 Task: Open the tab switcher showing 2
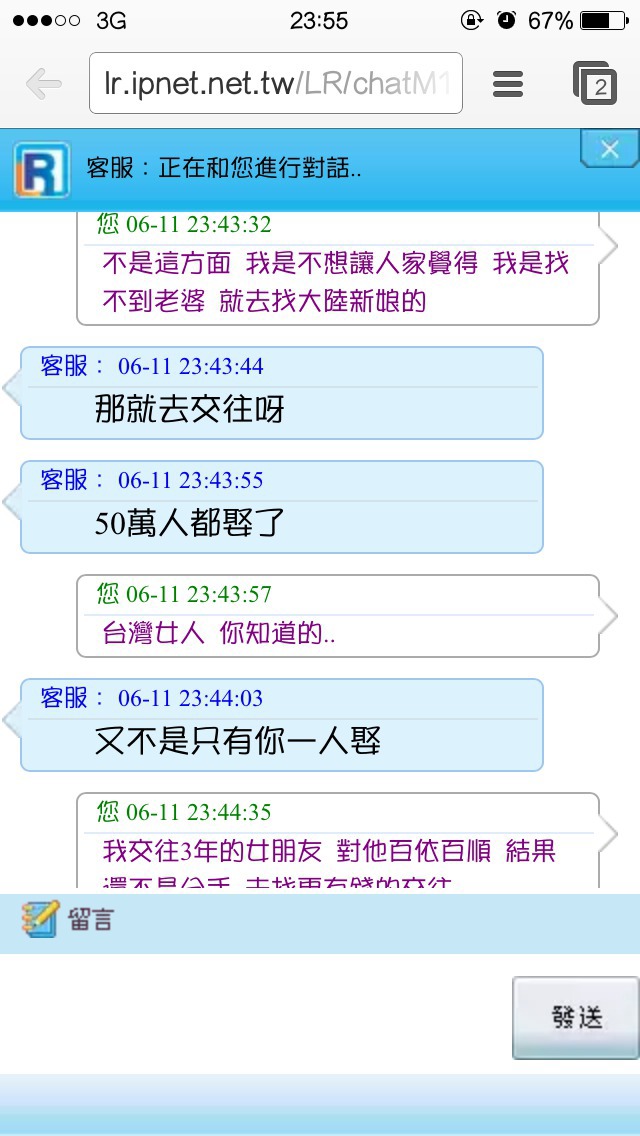594,83
